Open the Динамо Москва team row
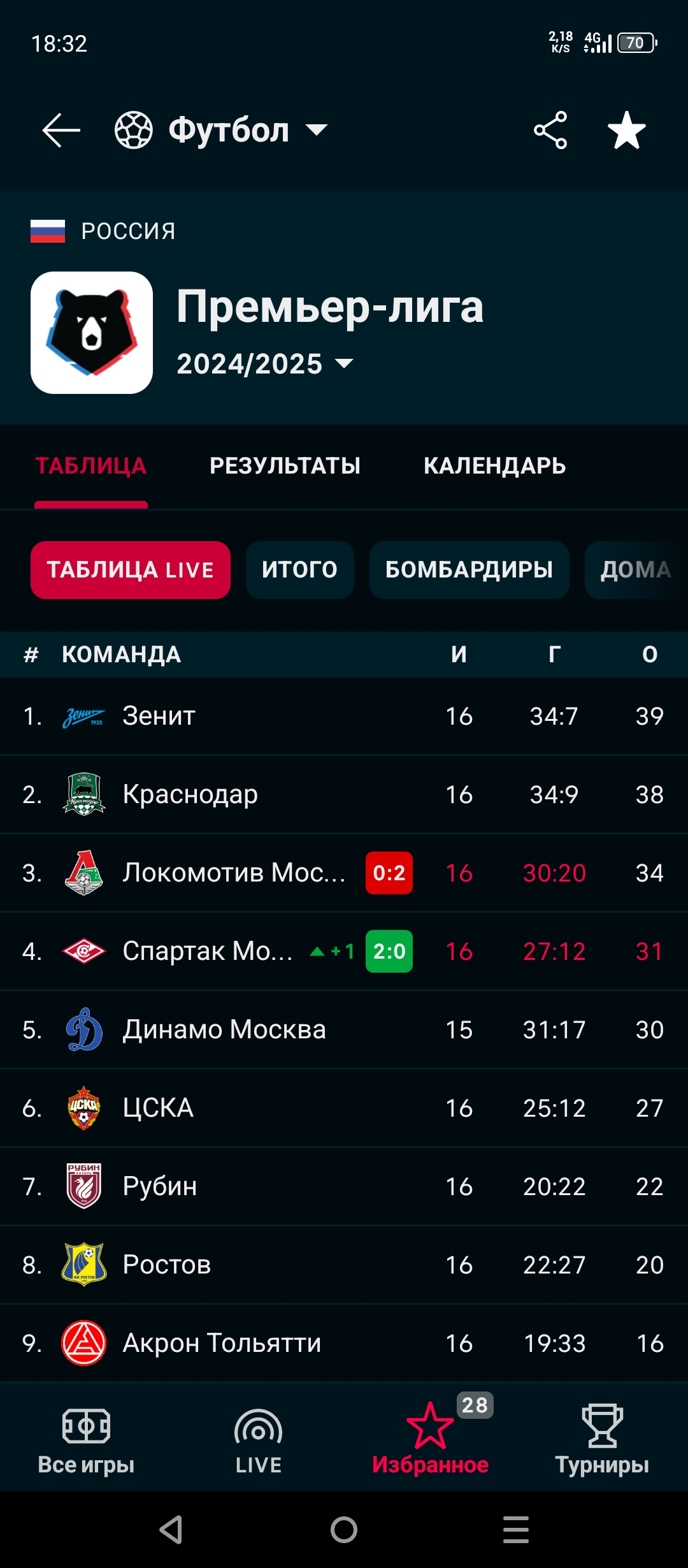688x1568 pixels. tap(344, 1029)
